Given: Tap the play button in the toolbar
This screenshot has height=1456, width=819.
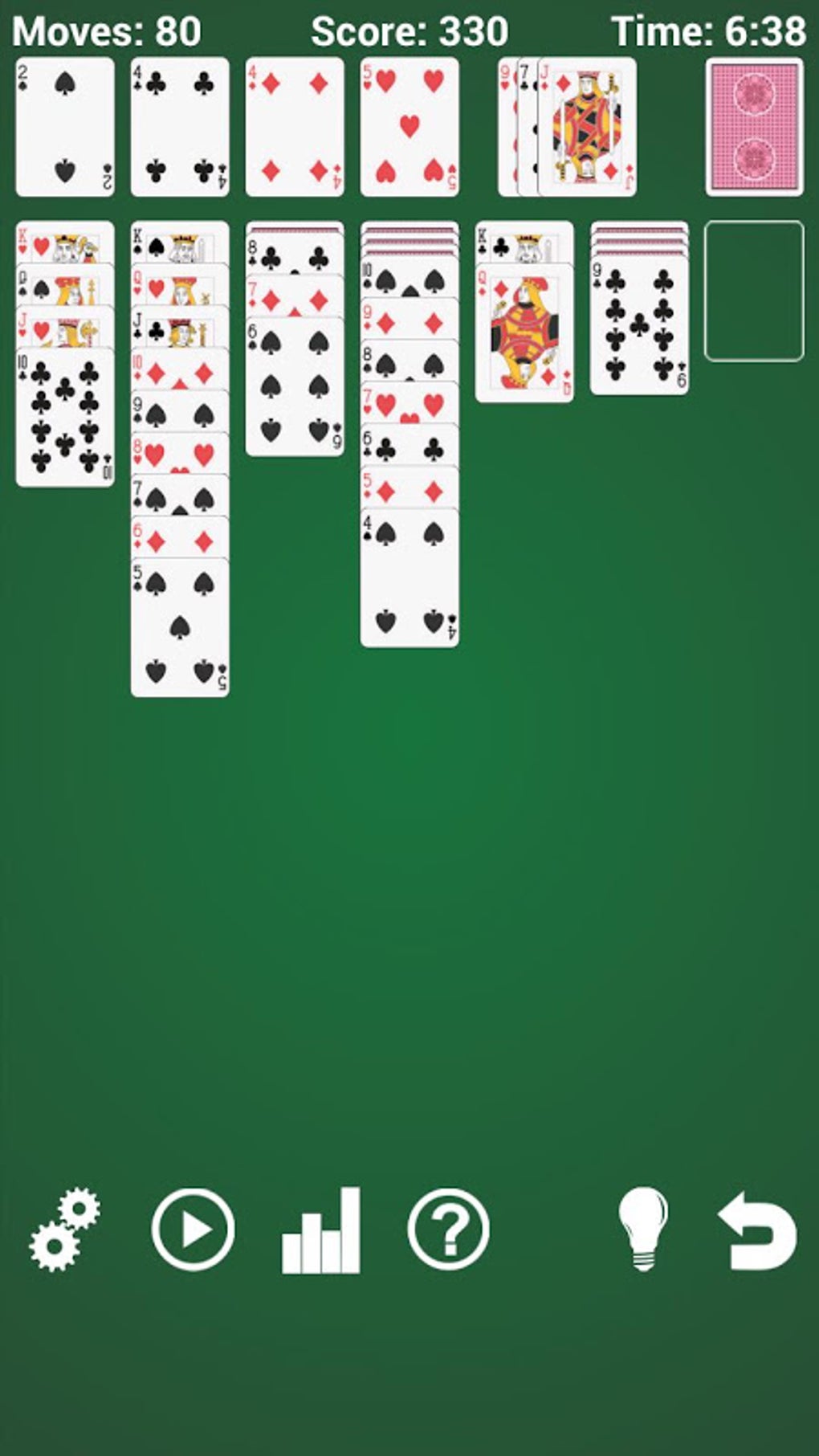Looking at the screenshot, I should [193, 1230].
